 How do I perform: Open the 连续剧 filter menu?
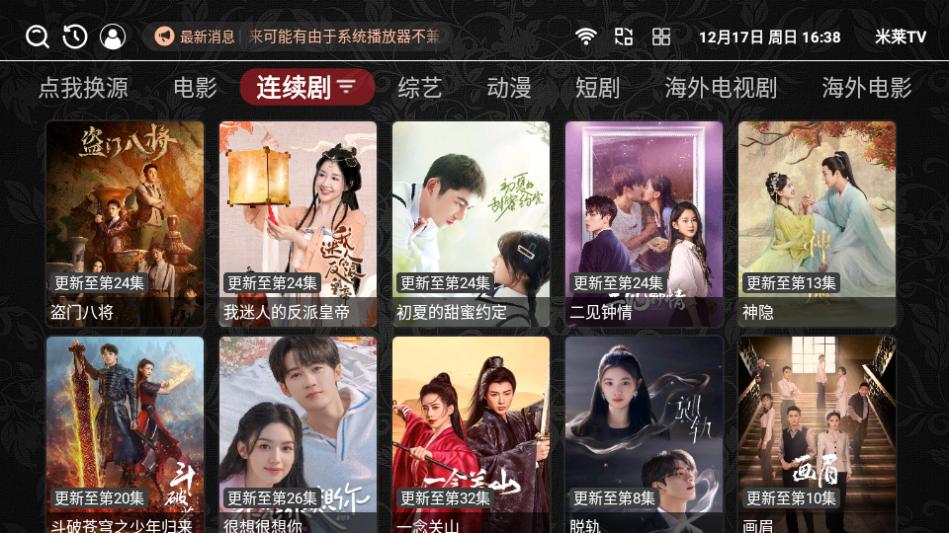click(x=307, y=88)
